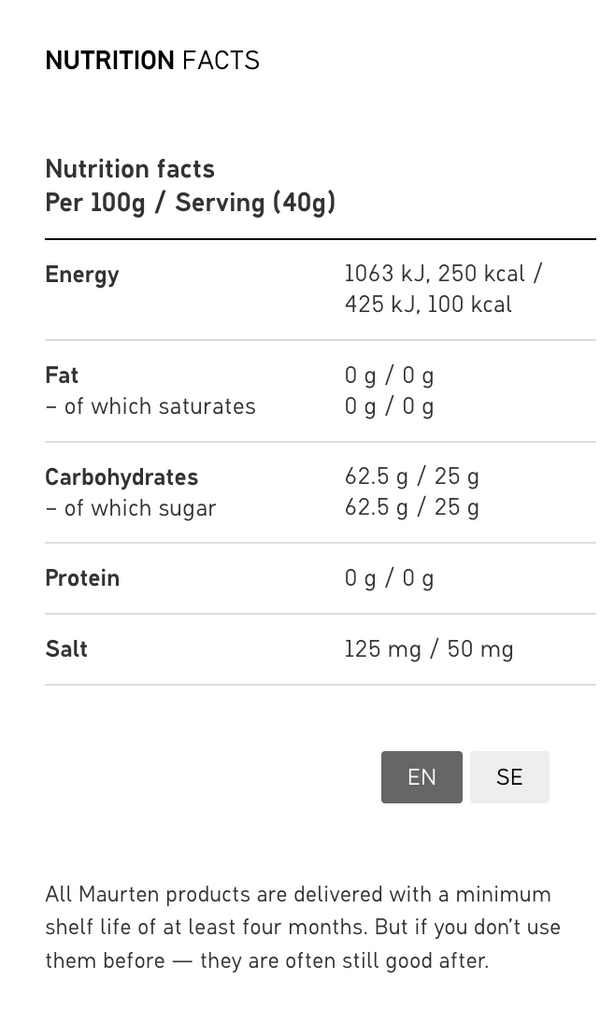
Task: Select the EN language button
Action: [x=421, y=777]
